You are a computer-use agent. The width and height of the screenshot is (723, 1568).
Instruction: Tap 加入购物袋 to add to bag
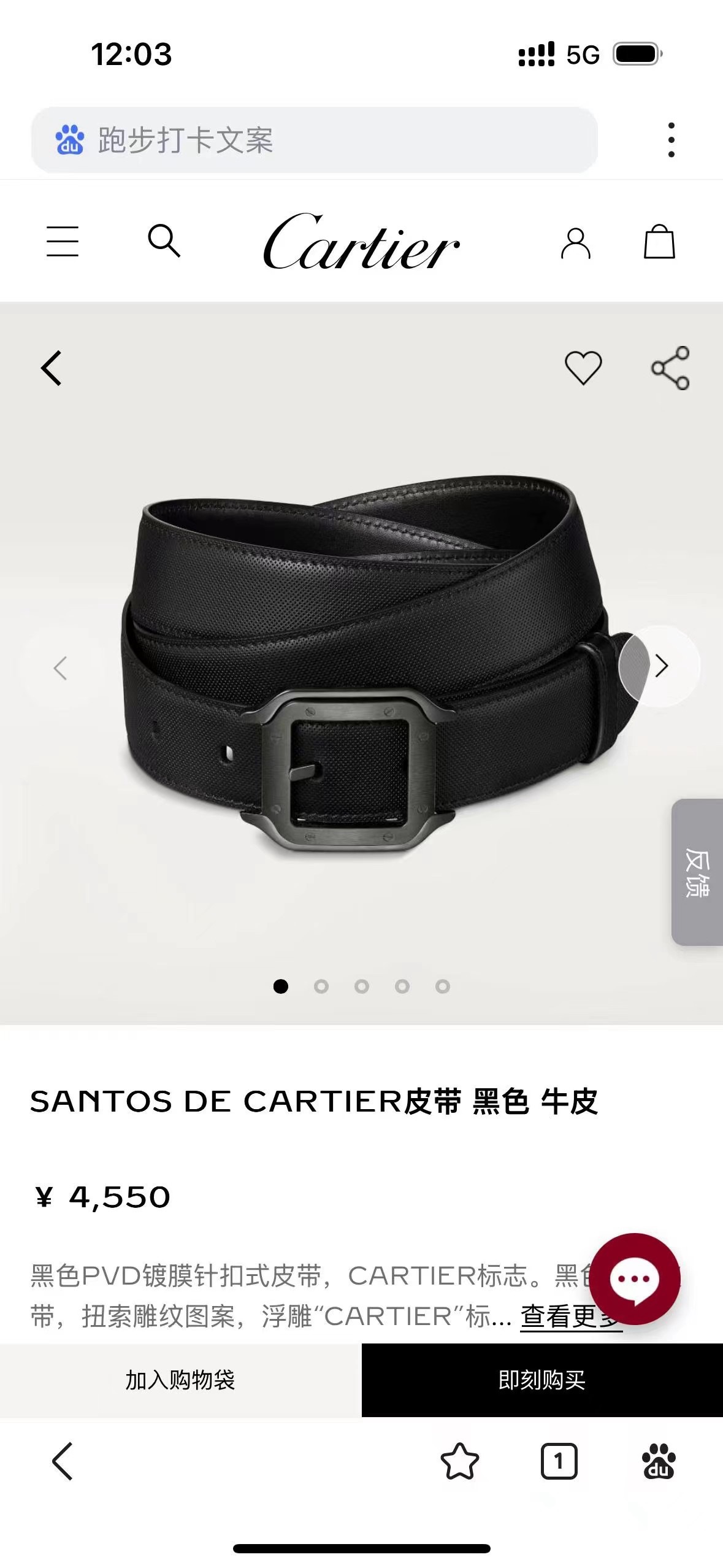(180, 1380)
